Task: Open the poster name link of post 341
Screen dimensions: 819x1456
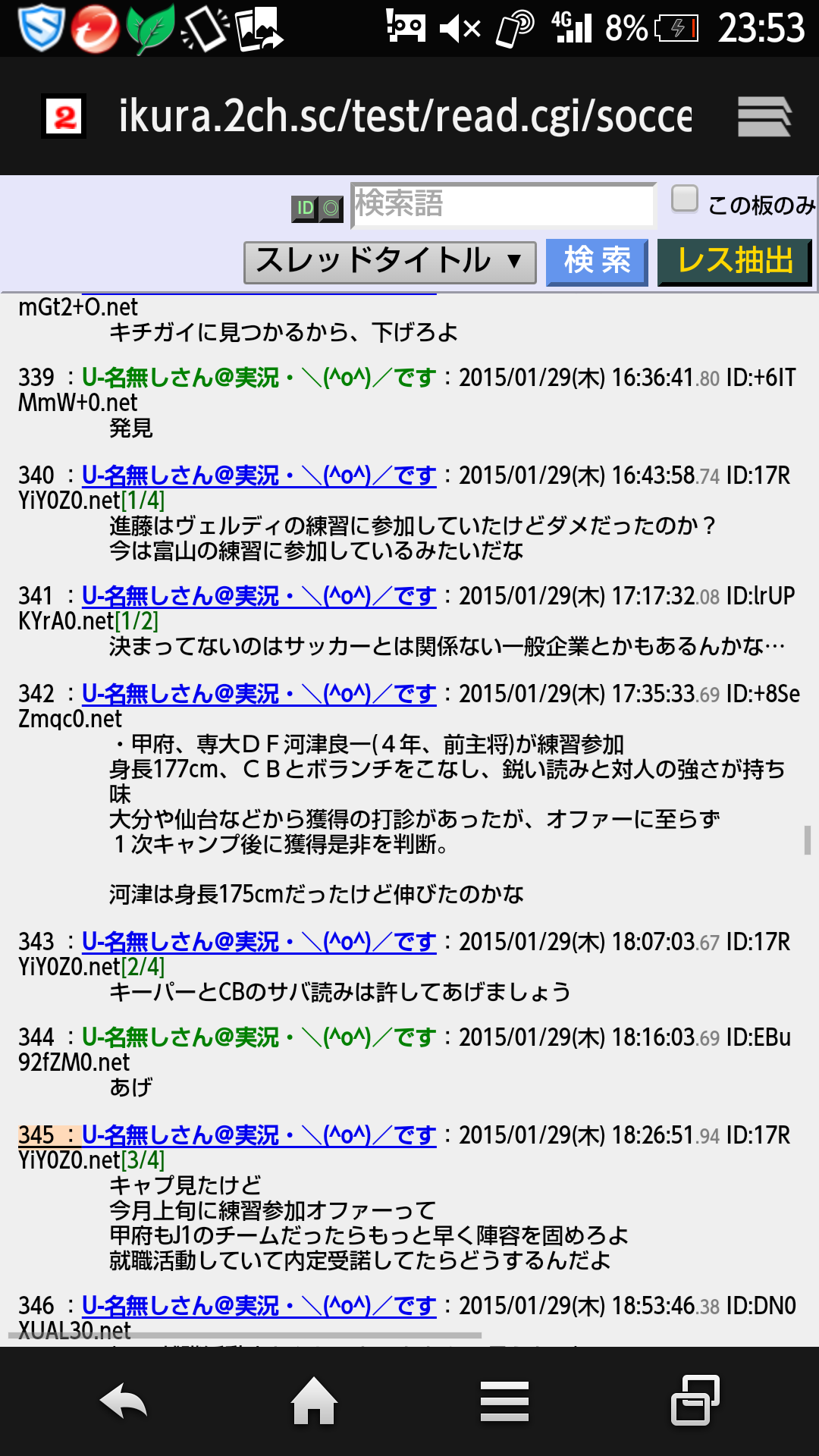Action: point(259,596)
